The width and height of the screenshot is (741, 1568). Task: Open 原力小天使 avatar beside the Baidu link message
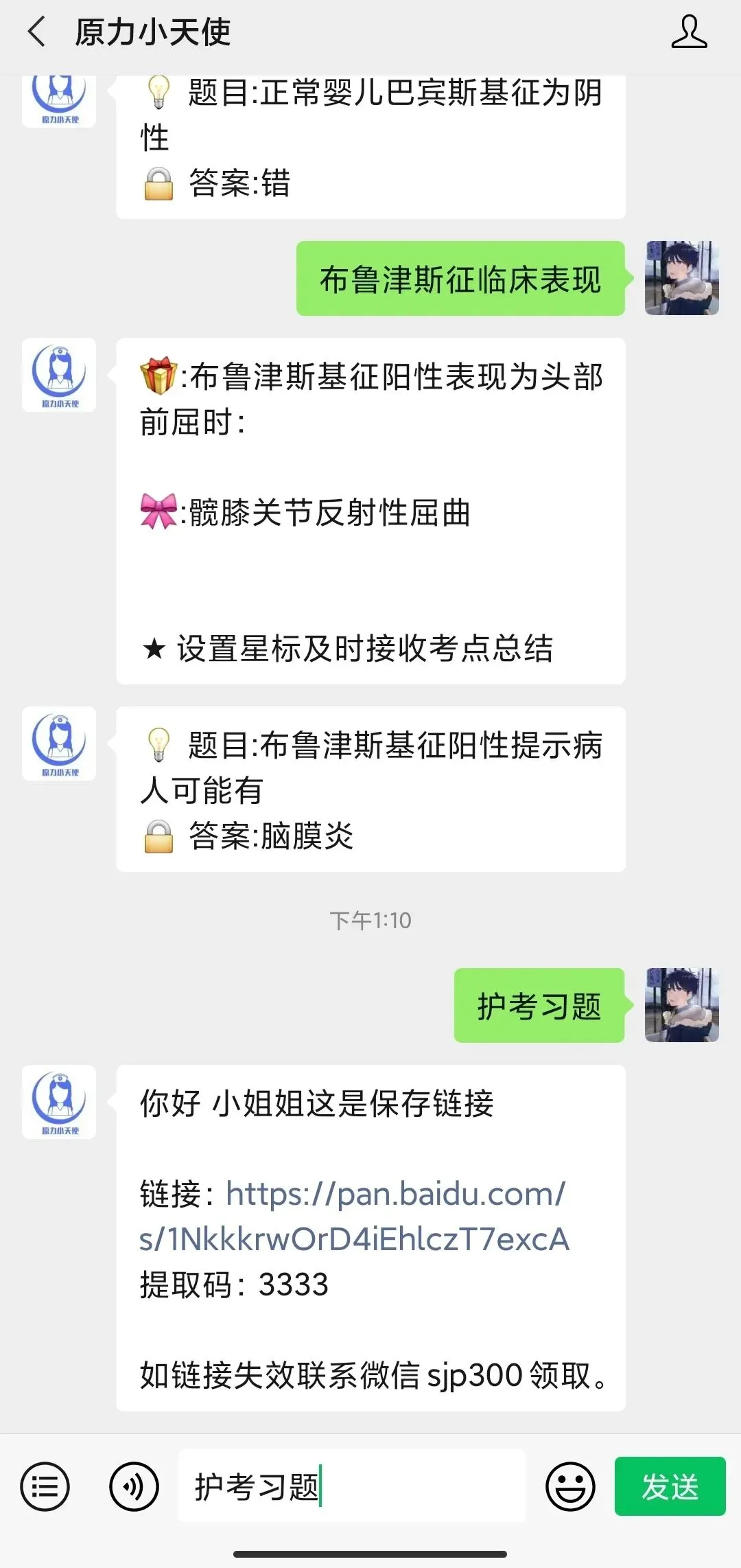(x=59, y=1103)
